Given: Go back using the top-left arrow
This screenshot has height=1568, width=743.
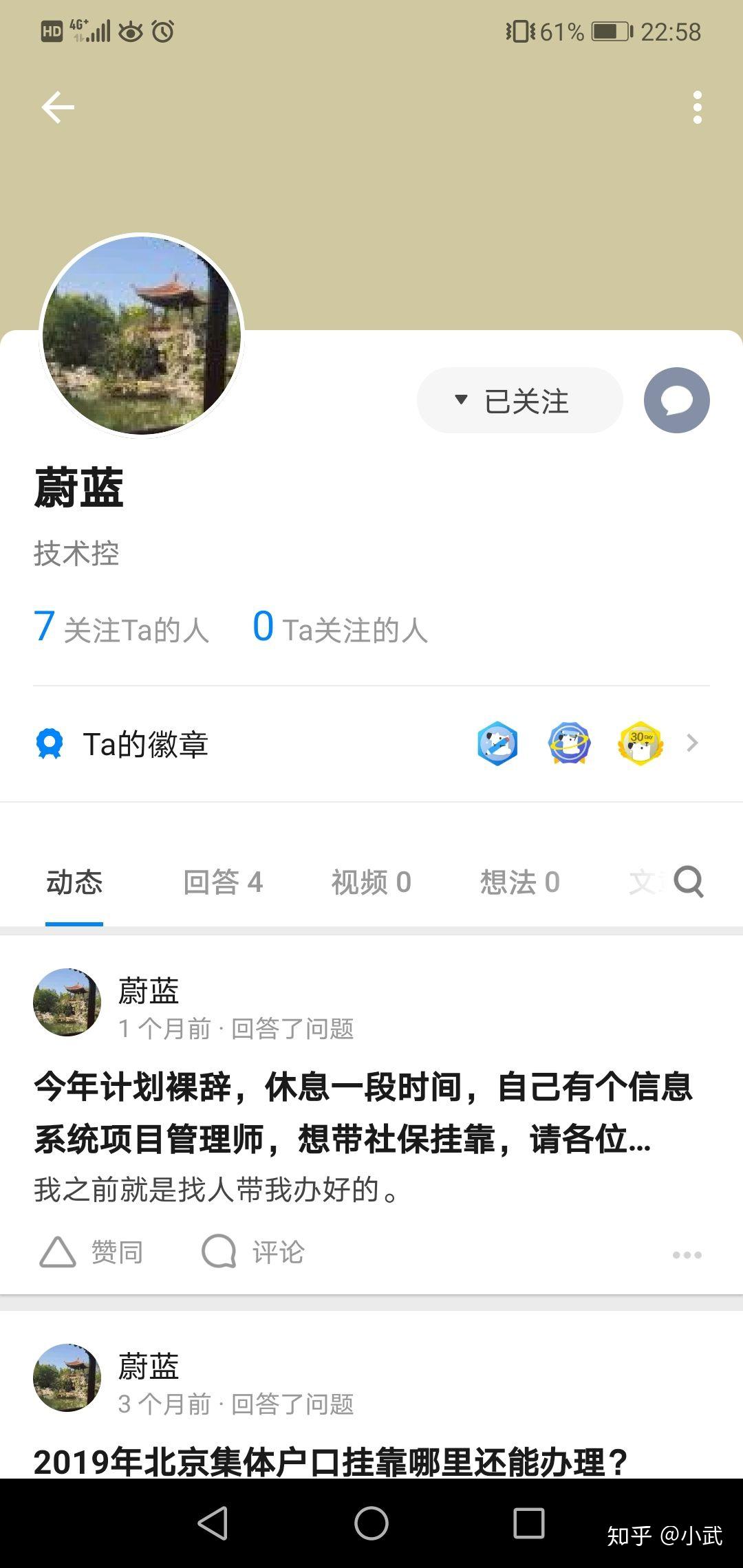Looking at the screenshot, I should [58, 107].
